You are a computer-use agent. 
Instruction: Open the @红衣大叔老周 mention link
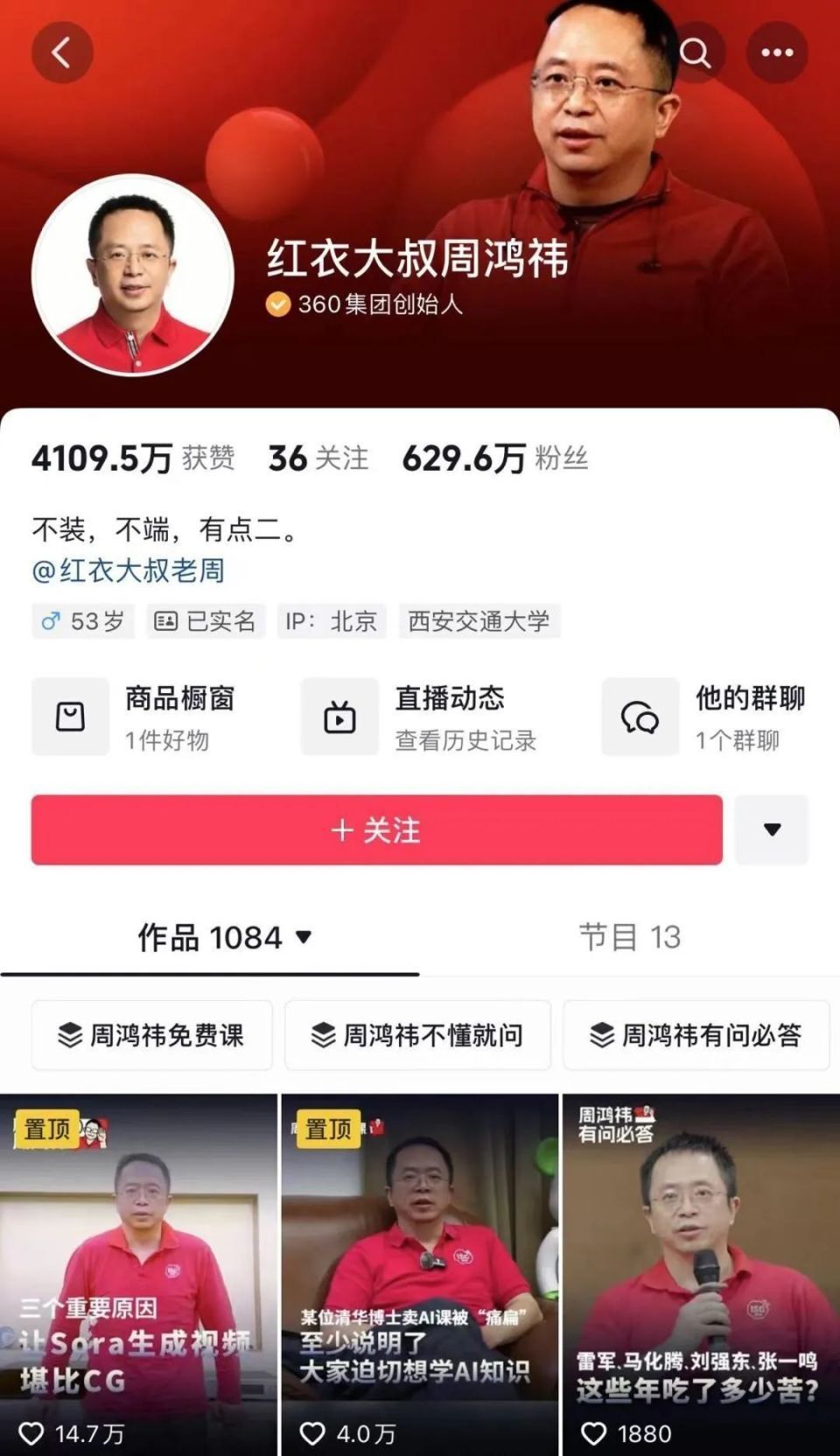tap(129, 570)
